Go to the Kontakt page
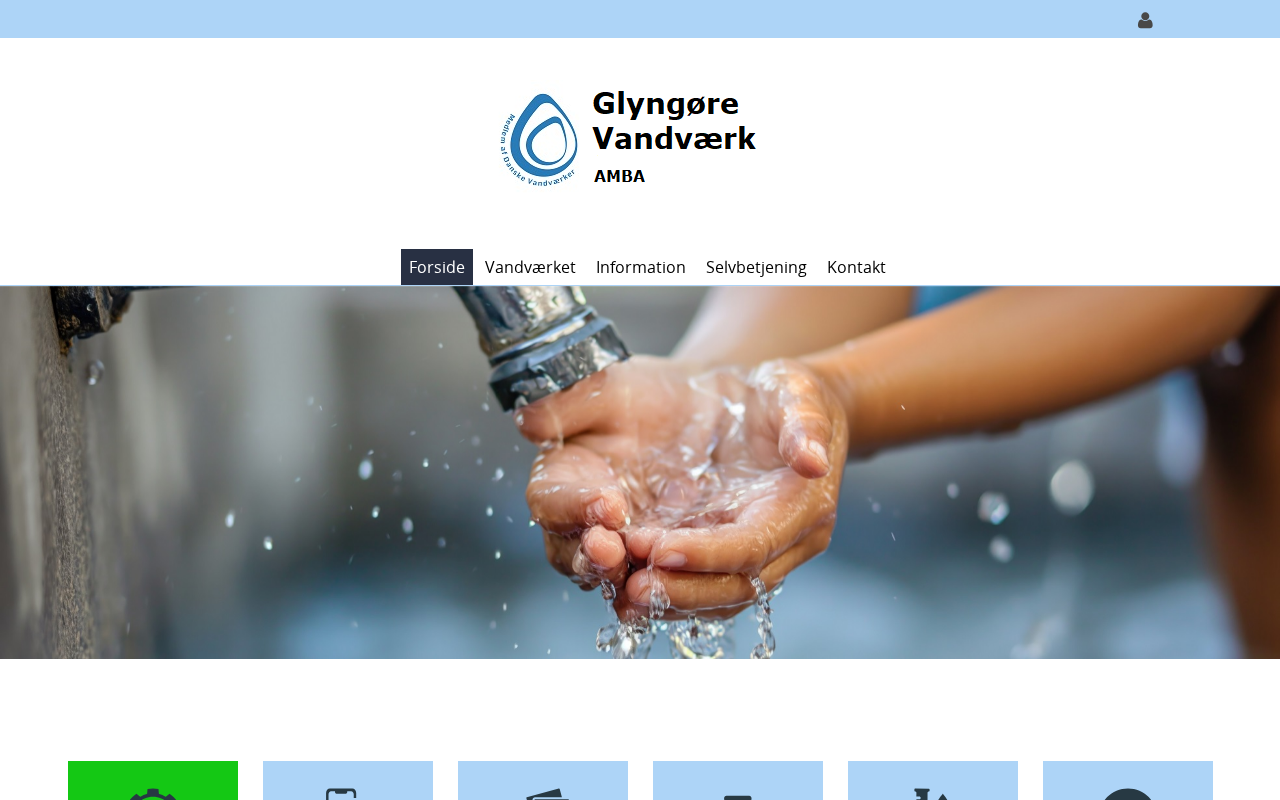Screen dimensions: 1280x800 pyautogui.click(x=856, y=267)
